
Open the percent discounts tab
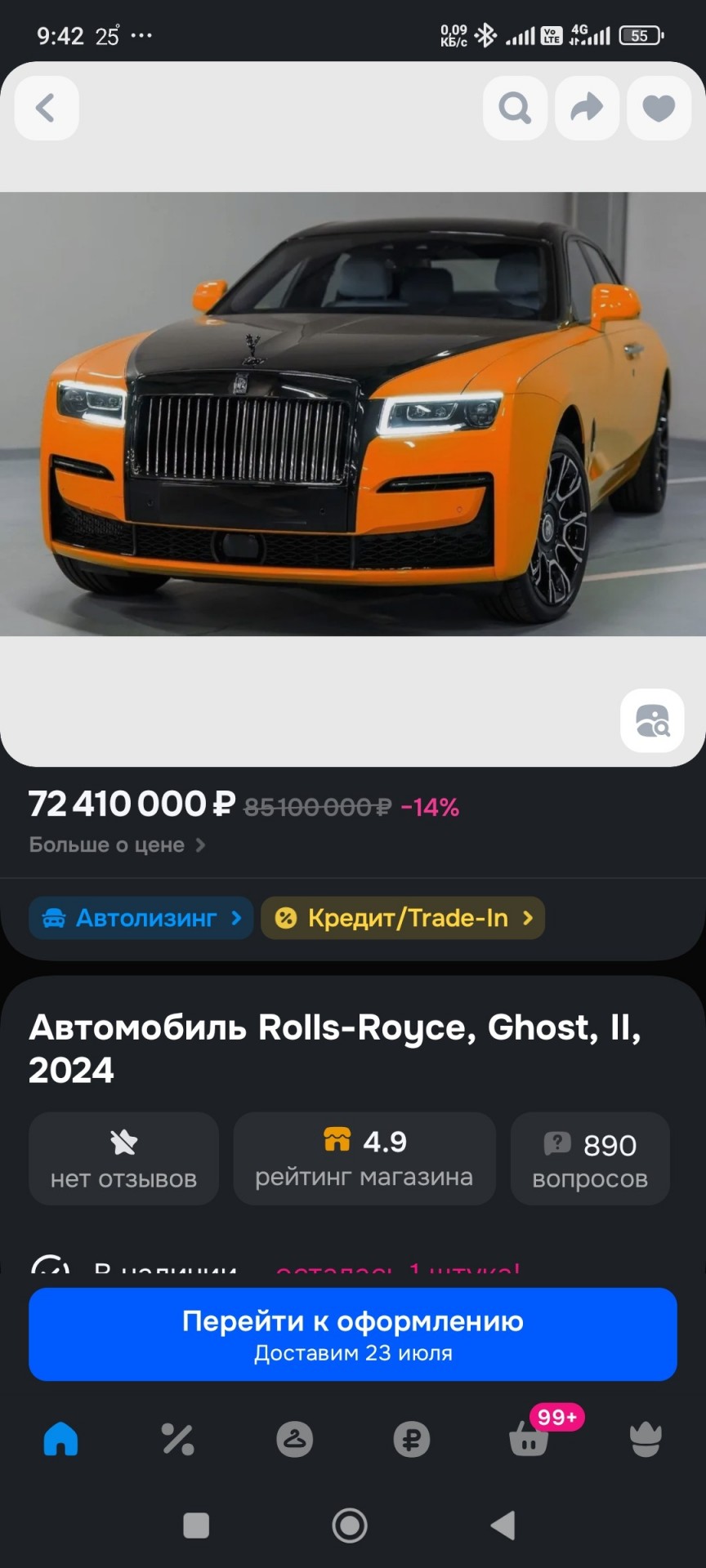coord(177,1439)
